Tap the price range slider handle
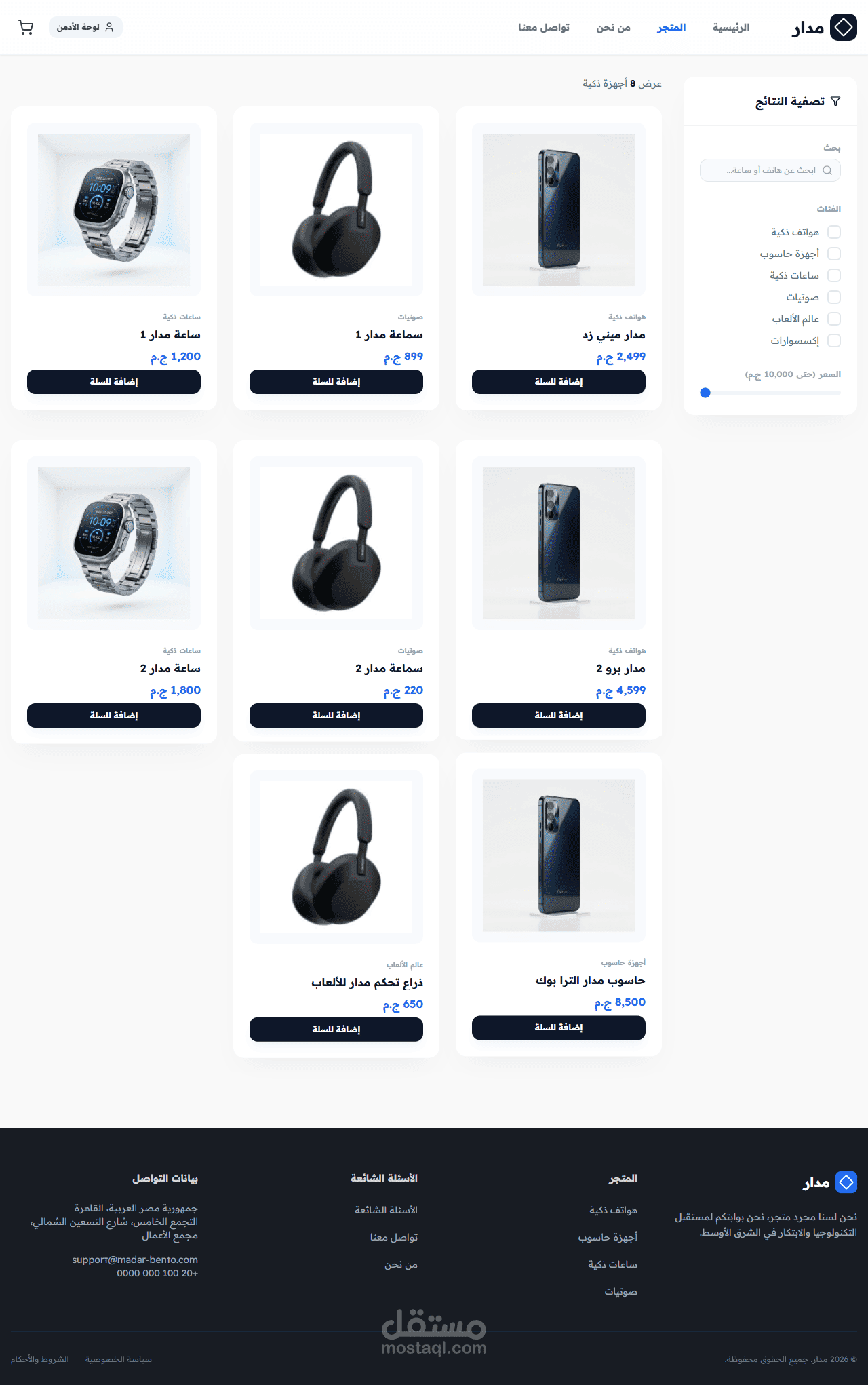 click(x=705, y=393)
